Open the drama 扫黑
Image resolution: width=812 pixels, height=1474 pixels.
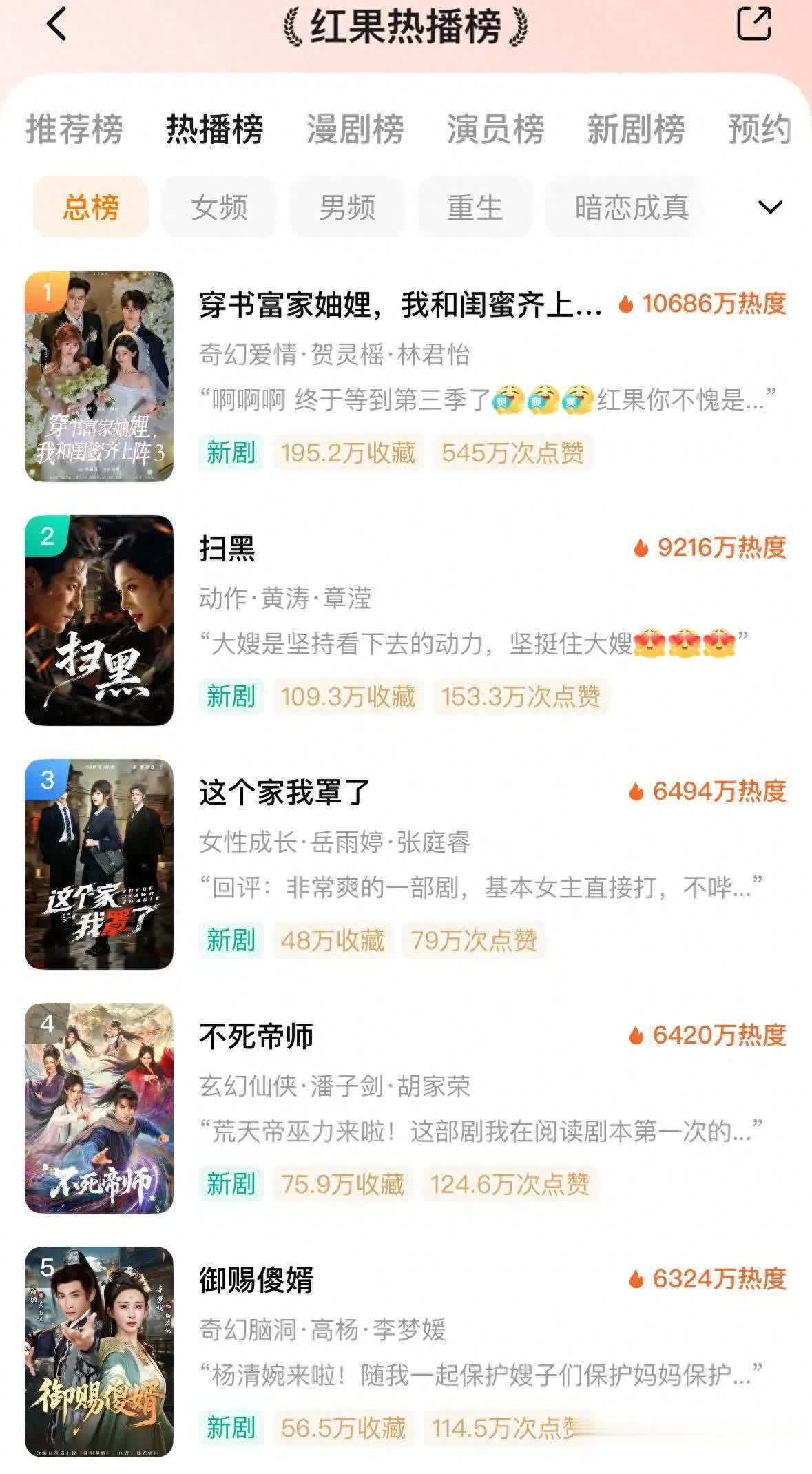(x=227, y=549)
